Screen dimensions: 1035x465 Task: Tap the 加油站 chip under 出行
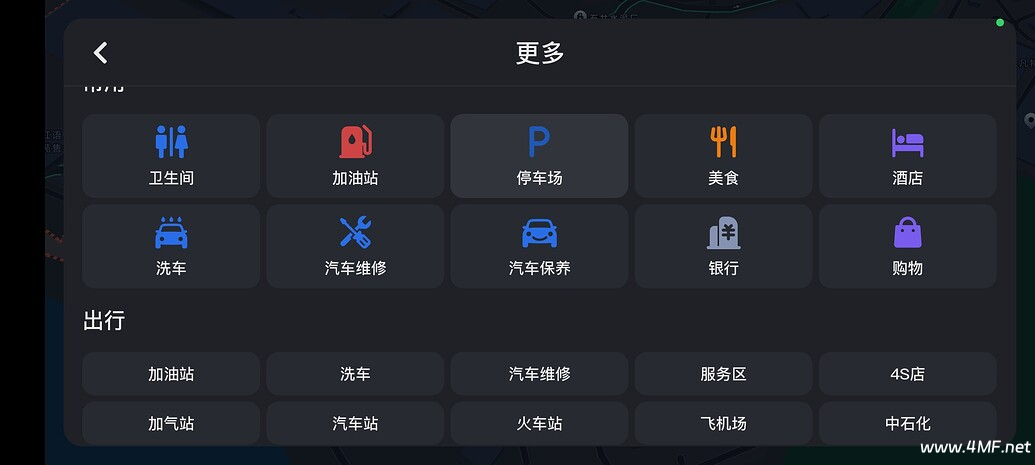coord(171,374)
